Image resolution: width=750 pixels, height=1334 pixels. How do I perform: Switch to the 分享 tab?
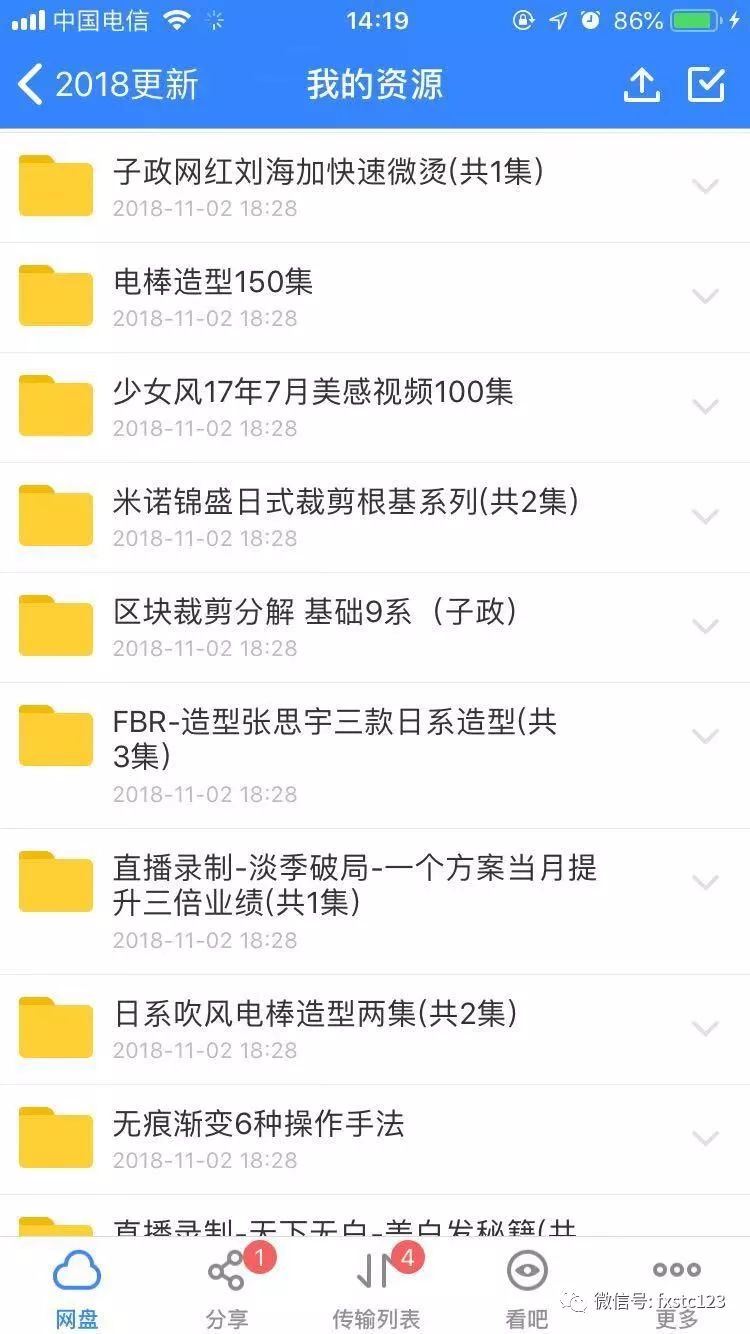pyautogui.click(x=227, y=1286)
